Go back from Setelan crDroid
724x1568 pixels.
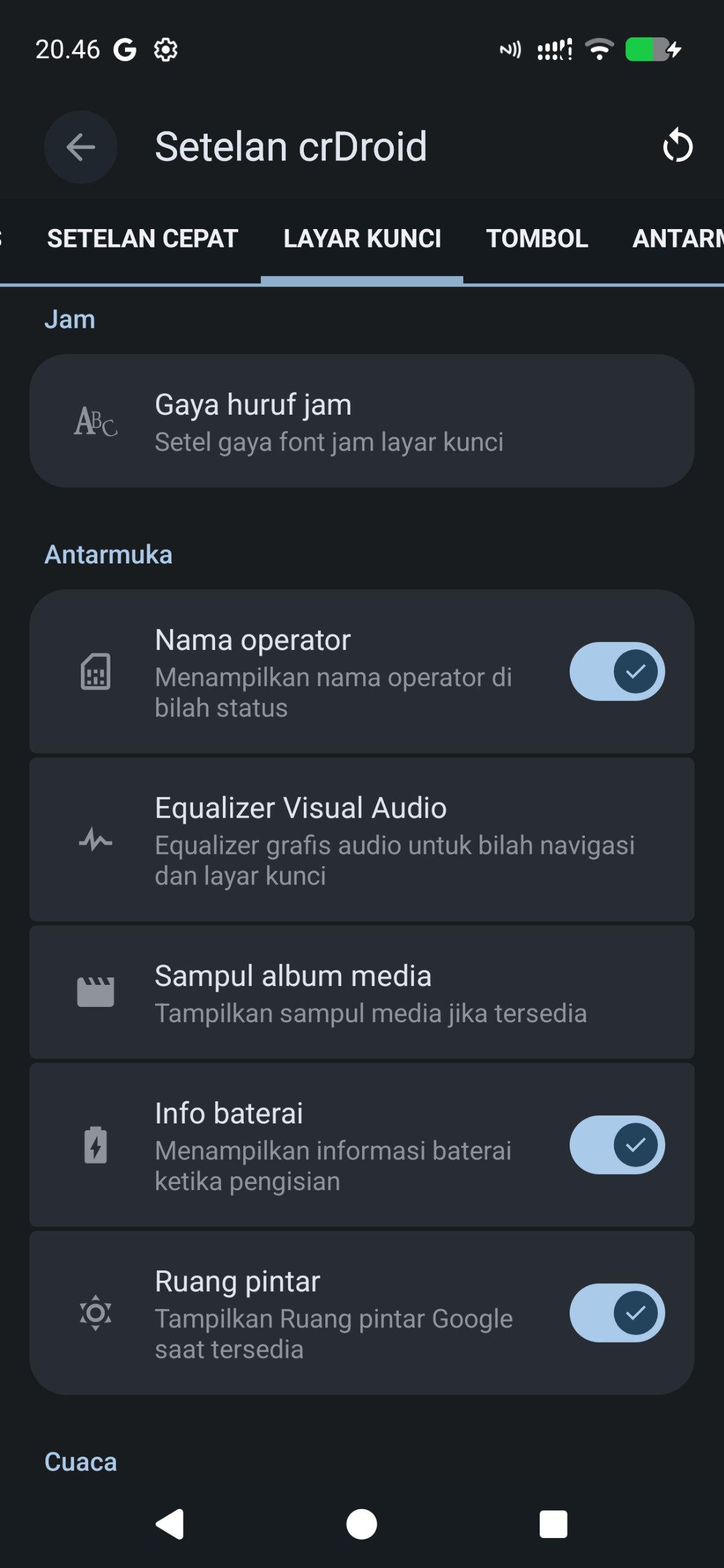pos(81,147)
